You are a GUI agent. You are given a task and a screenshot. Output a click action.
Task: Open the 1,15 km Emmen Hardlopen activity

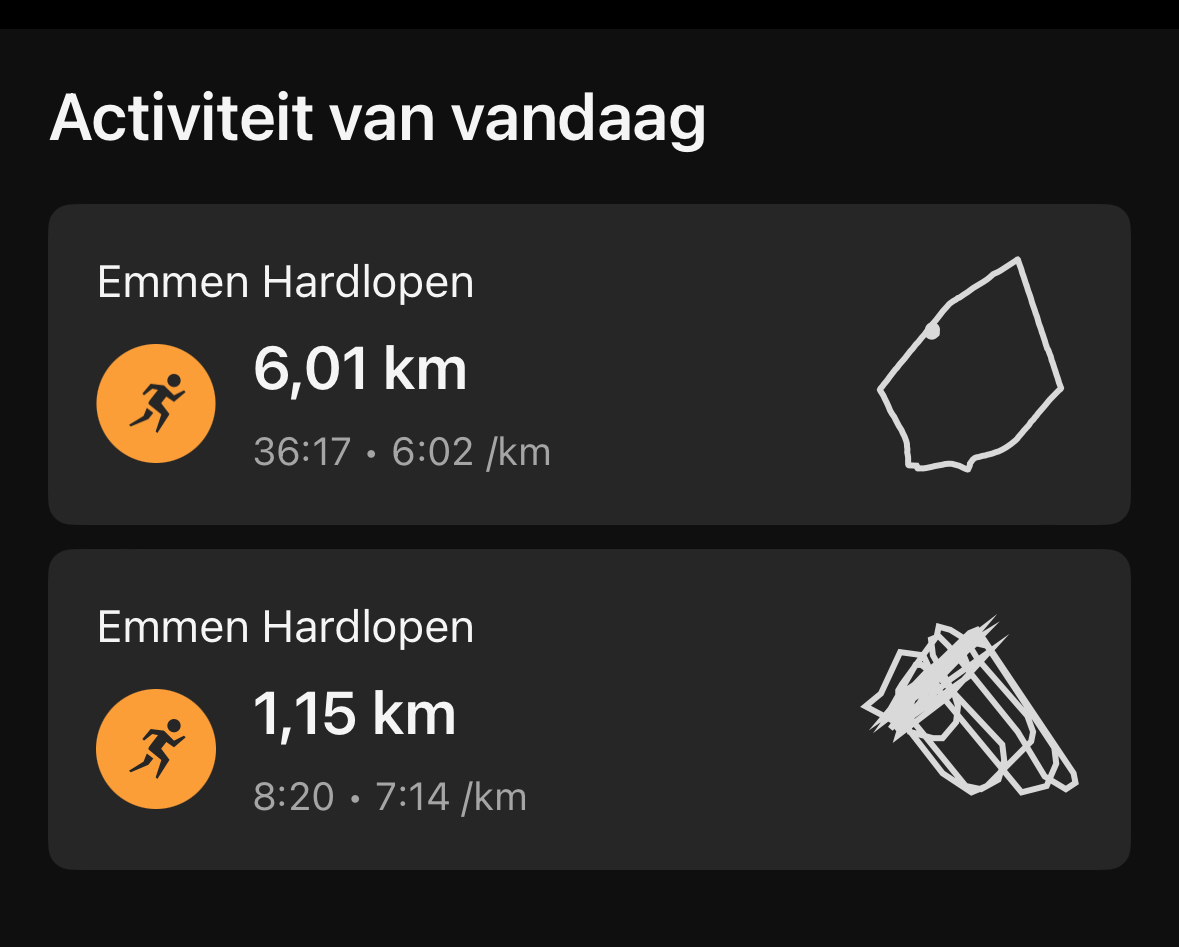click(589, 709)
